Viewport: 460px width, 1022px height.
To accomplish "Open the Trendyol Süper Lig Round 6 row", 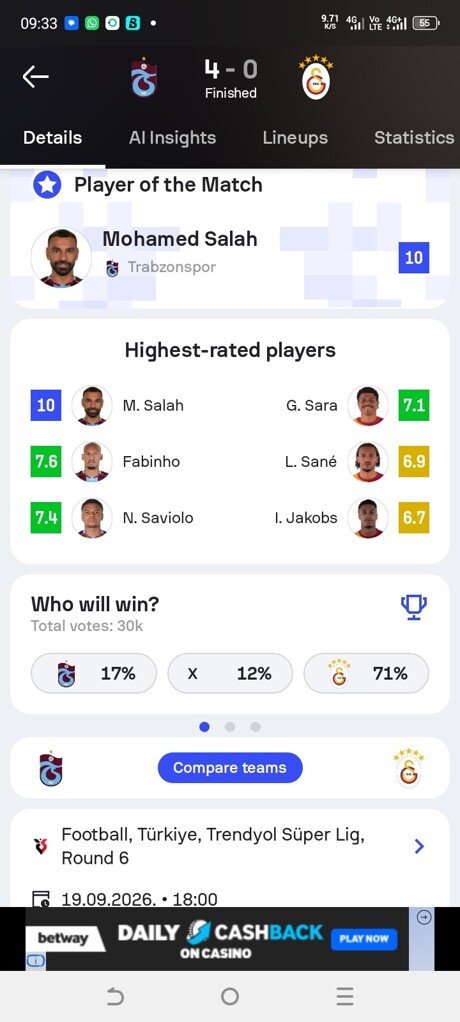I will click(x=230, y=846).
